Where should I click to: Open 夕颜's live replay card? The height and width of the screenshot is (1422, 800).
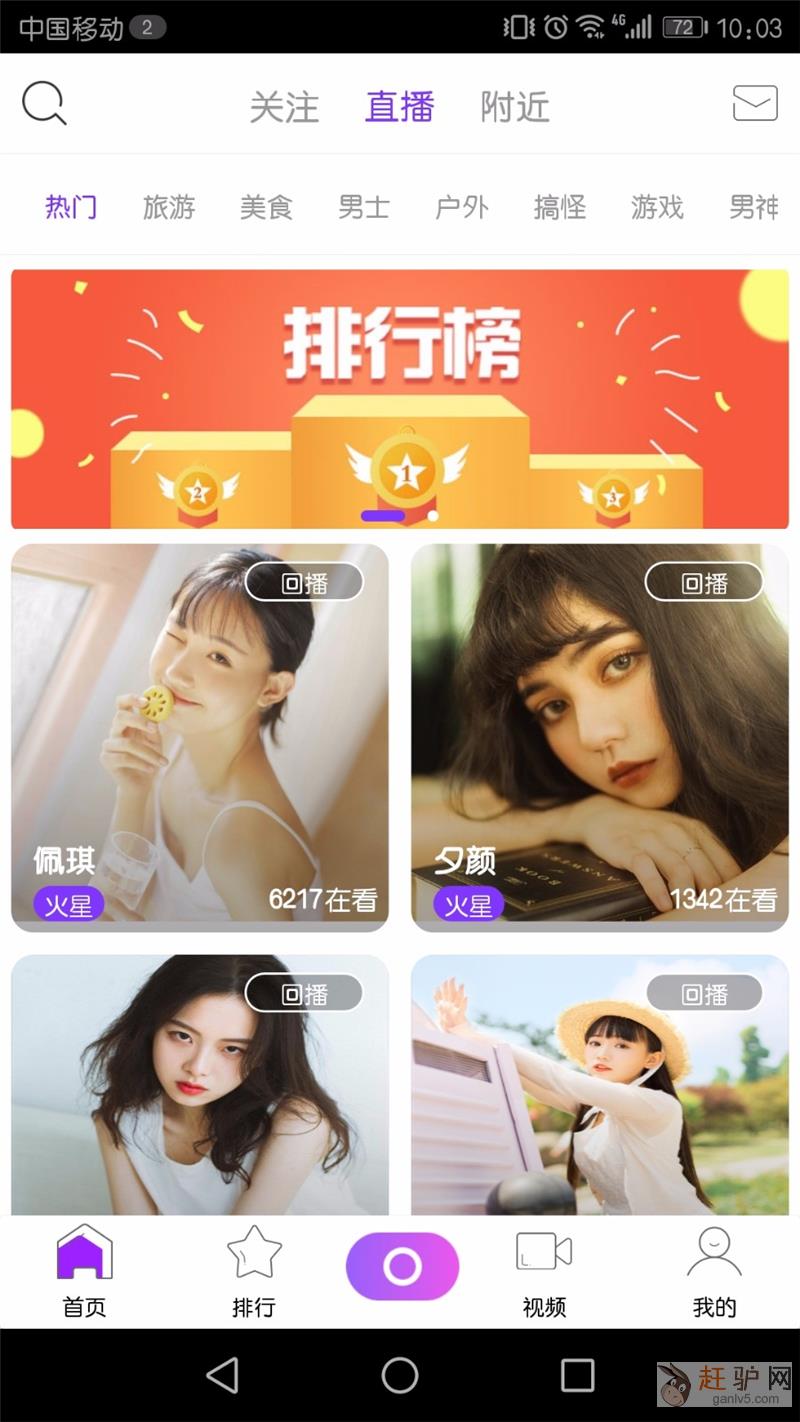pyautogui.click(x=600, y=738)
